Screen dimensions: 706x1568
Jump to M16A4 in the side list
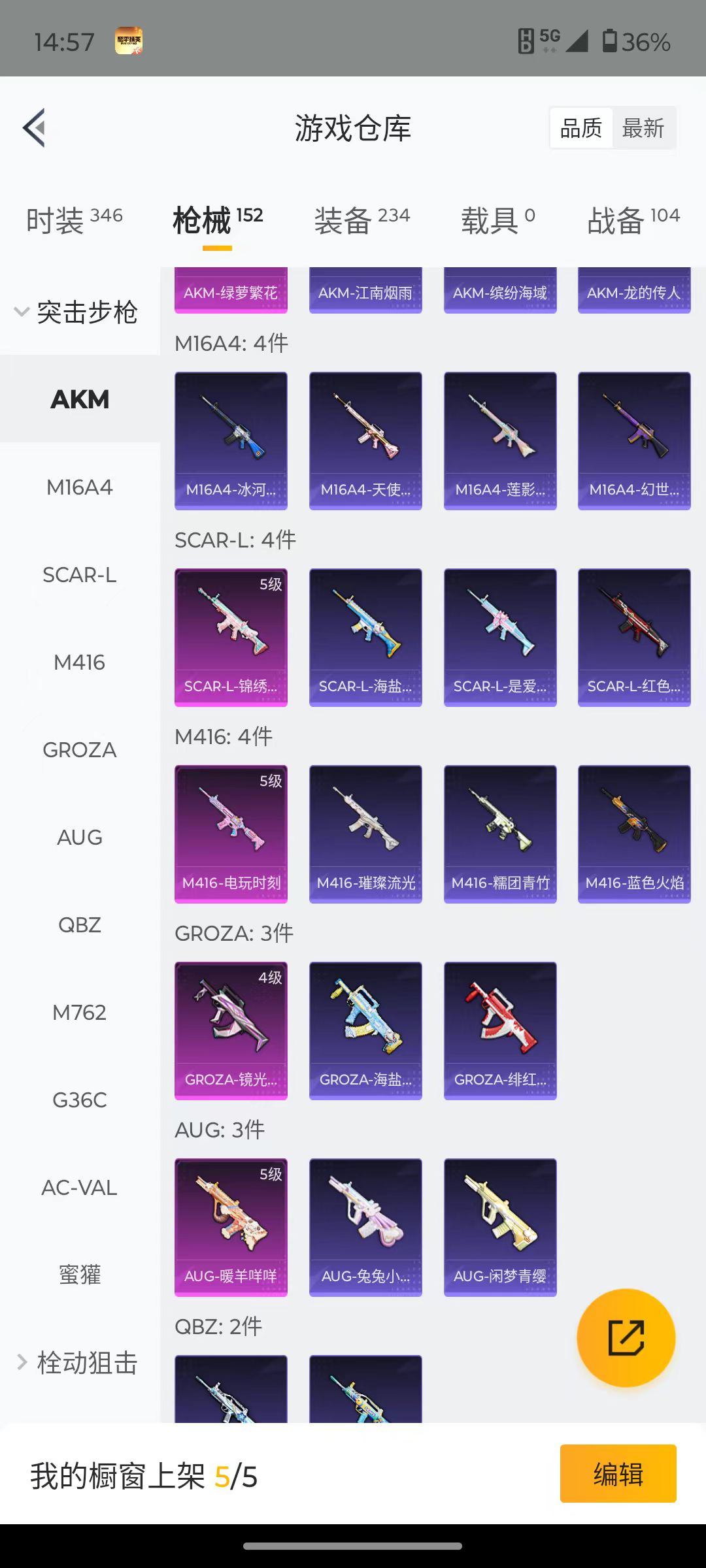pyautogui.click(x=80, y=487)
